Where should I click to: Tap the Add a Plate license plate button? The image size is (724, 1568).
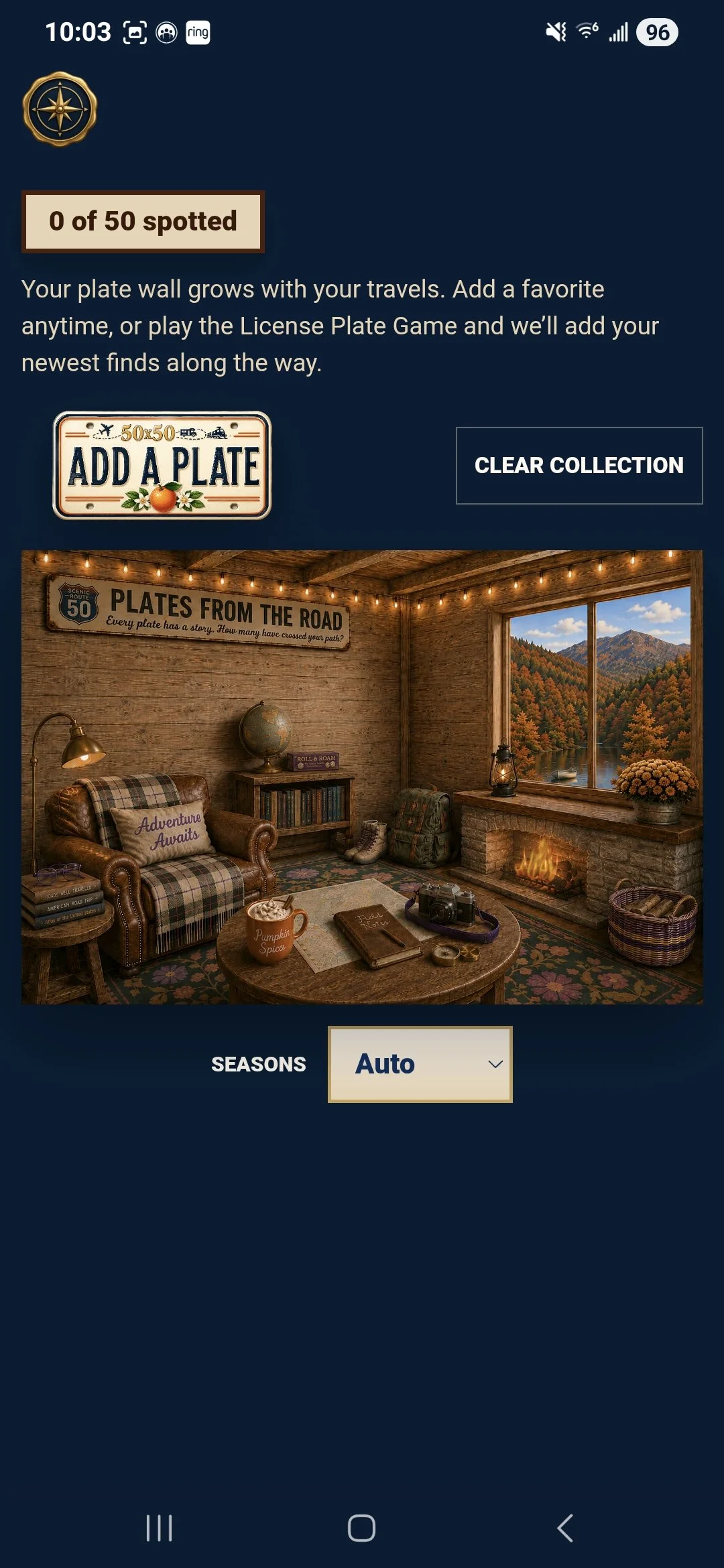pyautogui.click(x=162, y=465)
